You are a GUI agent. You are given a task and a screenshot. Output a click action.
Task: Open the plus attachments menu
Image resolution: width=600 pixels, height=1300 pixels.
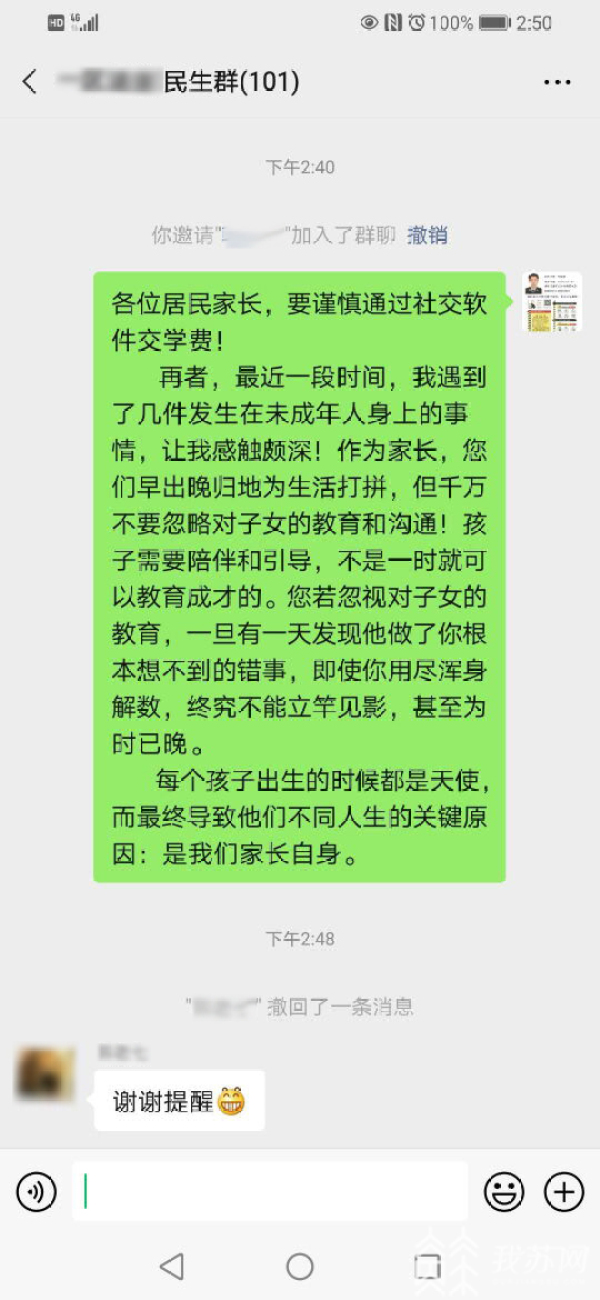coord(563,1191)
